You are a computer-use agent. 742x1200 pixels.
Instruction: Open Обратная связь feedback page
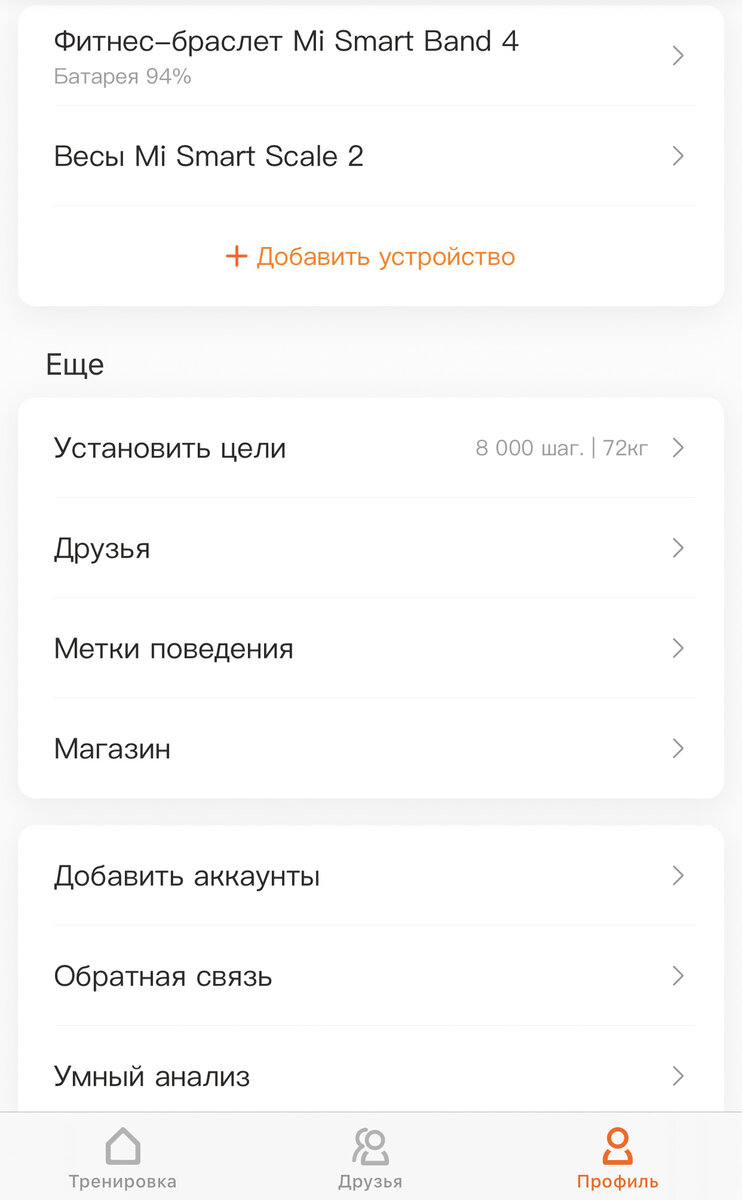[x=370, y=976]
